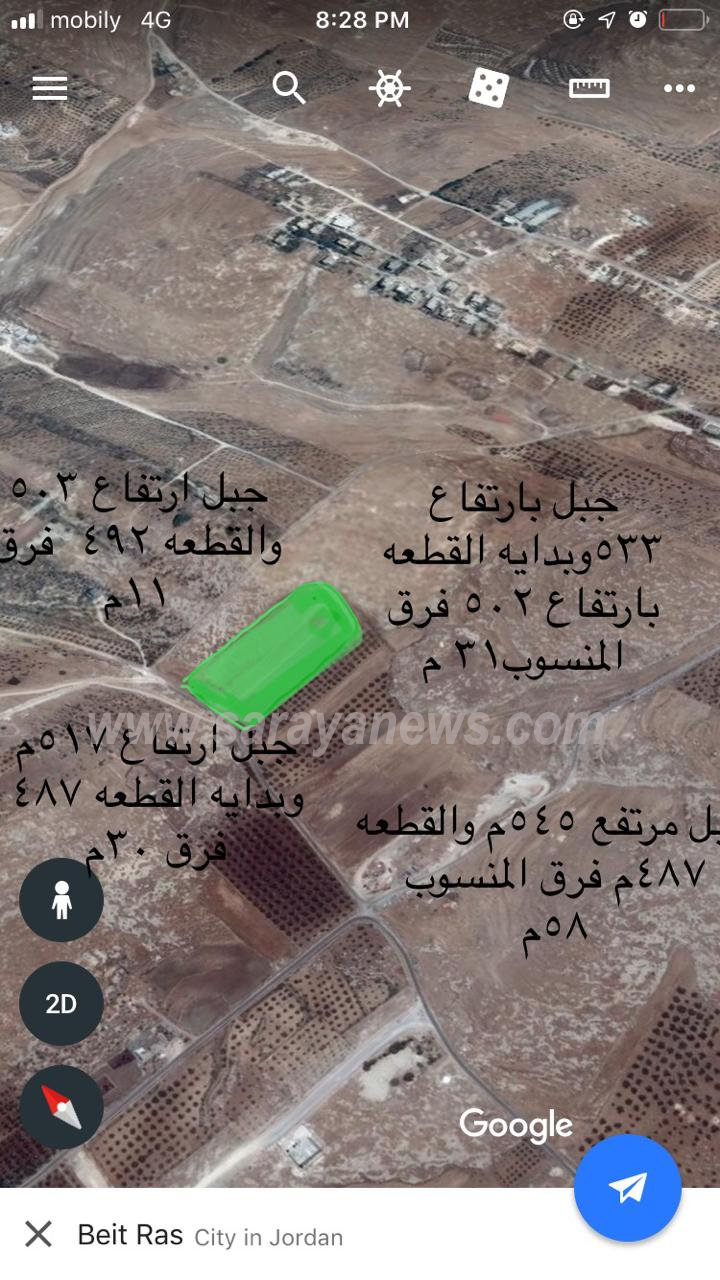Tap the dice for random location
Viewport: 720px width, 1280px height.
pyautogui.click(x=489, y=88)
